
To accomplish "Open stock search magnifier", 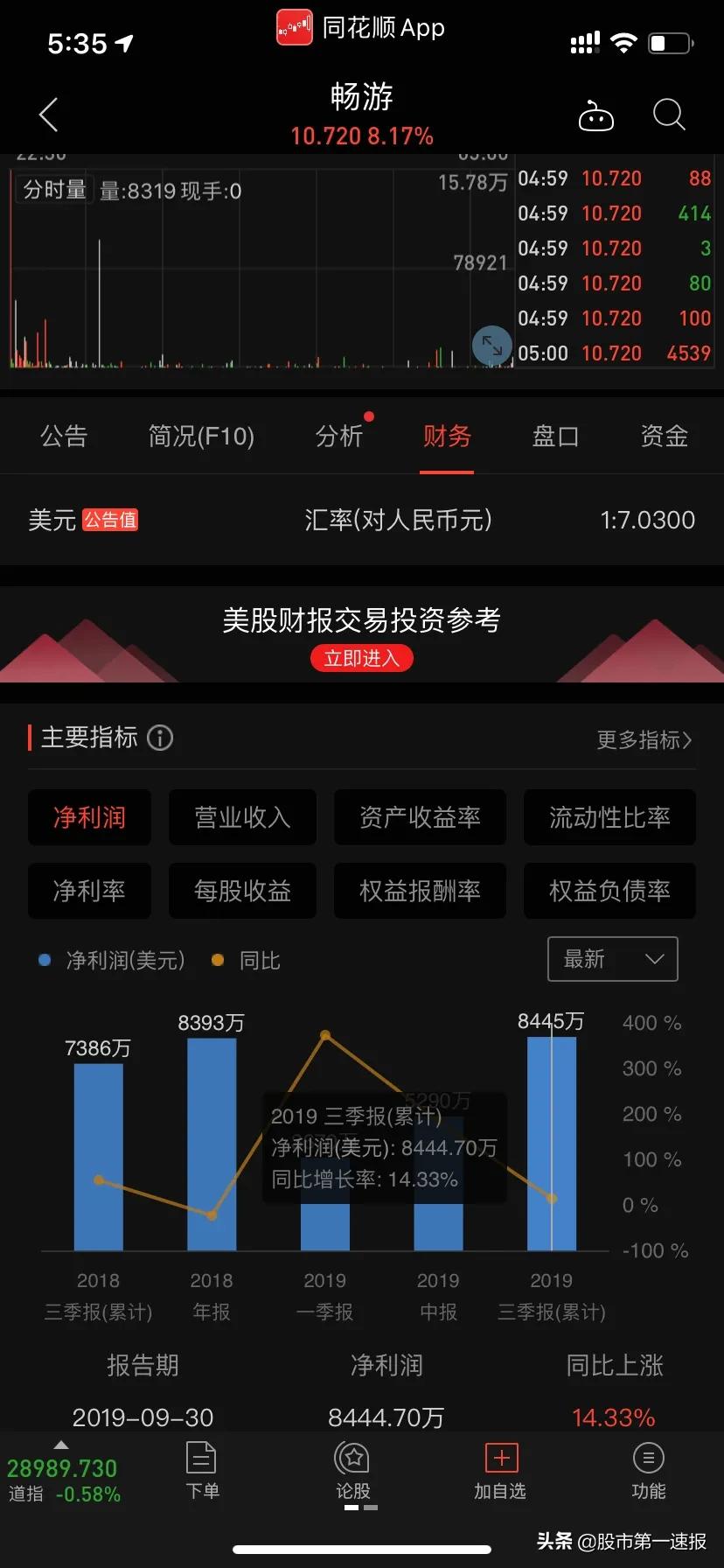I will [669, 115].
